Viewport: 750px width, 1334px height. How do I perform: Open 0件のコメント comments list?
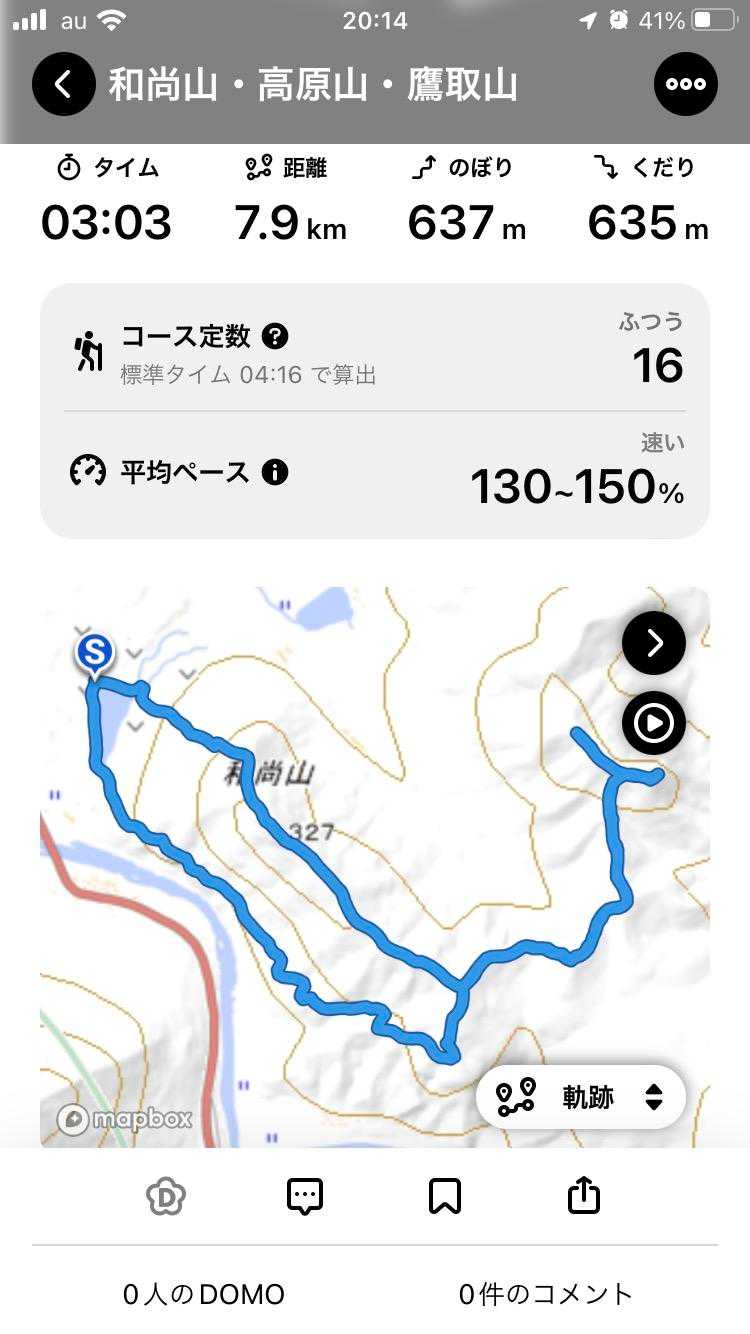(546, 1294)
